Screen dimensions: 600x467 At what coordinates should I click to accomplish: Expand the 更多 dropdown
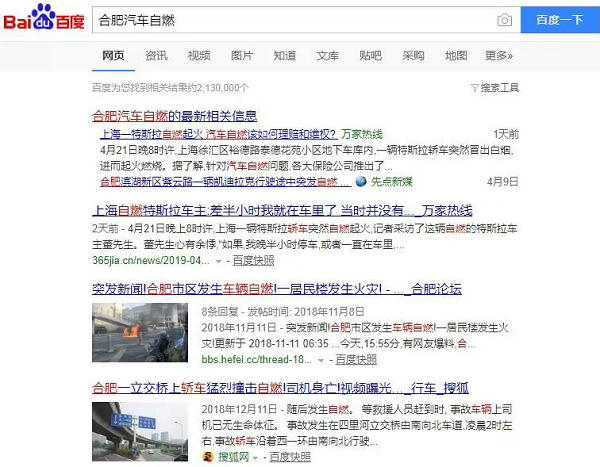point(498,56)
